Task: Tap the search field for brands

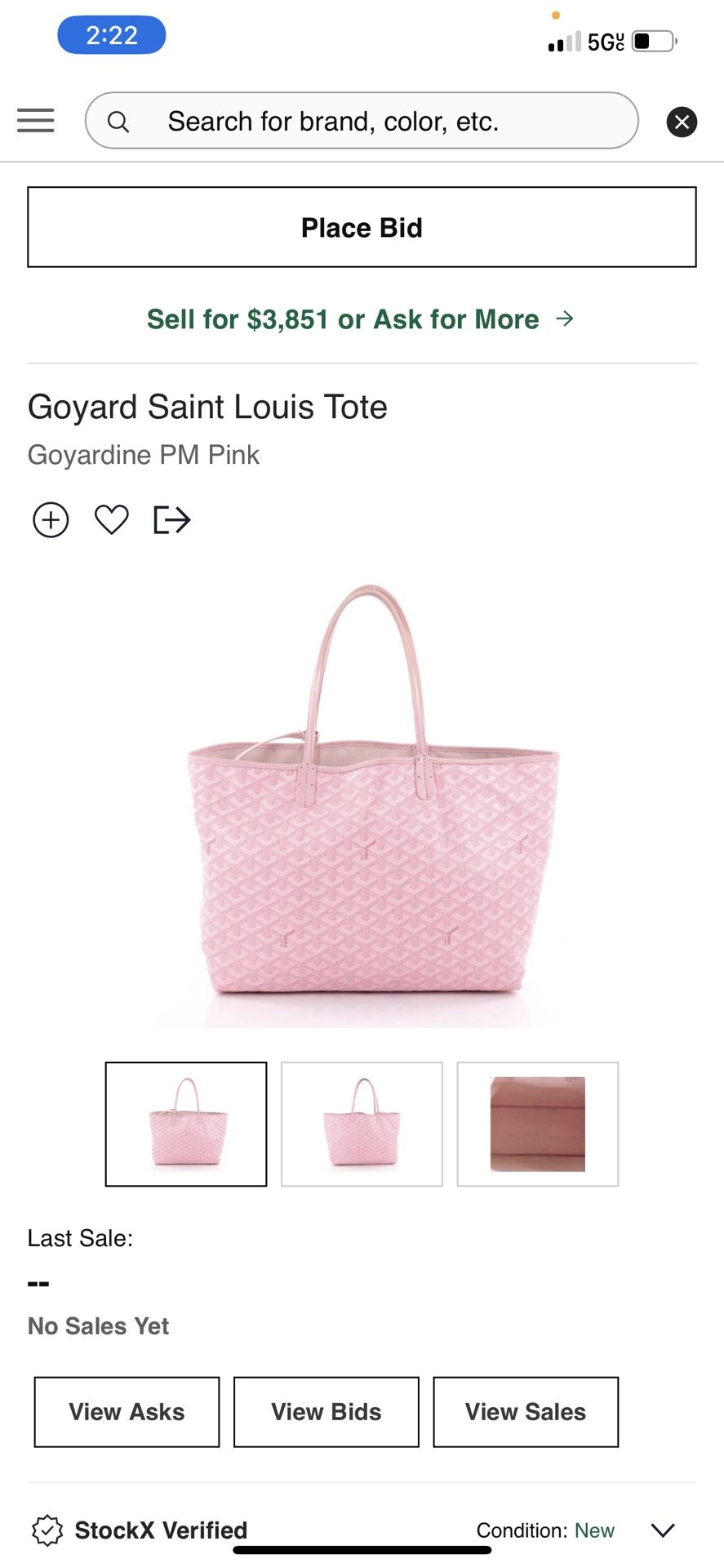Action: click(362, 121)
